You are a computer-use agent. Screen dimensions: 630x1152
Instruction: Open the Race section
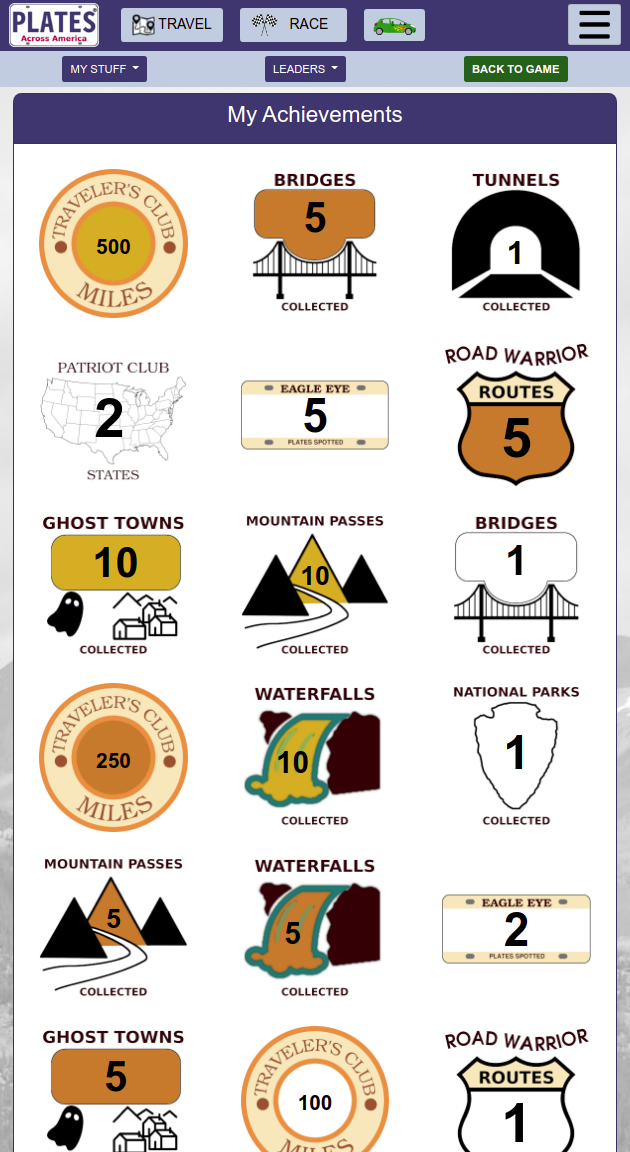[293, 25]
